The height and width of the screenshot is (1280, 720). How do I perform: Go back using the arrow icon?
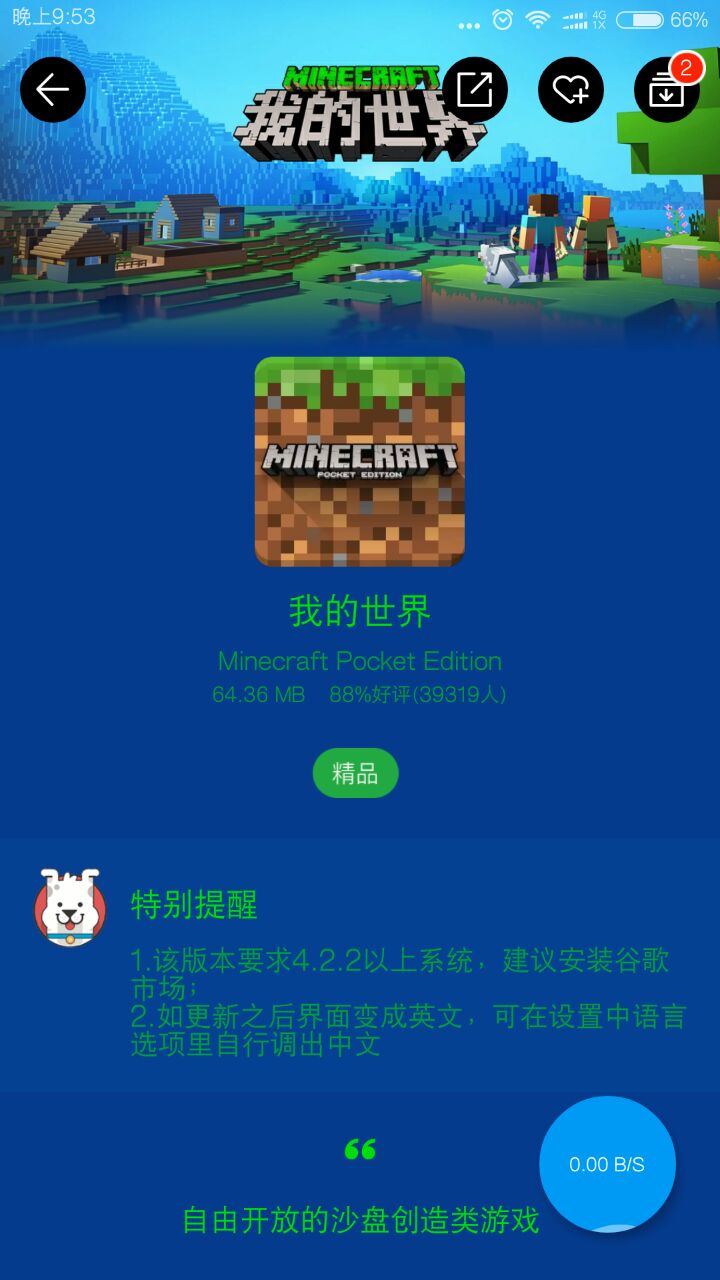pyautogui.click(x=53, y=90)
